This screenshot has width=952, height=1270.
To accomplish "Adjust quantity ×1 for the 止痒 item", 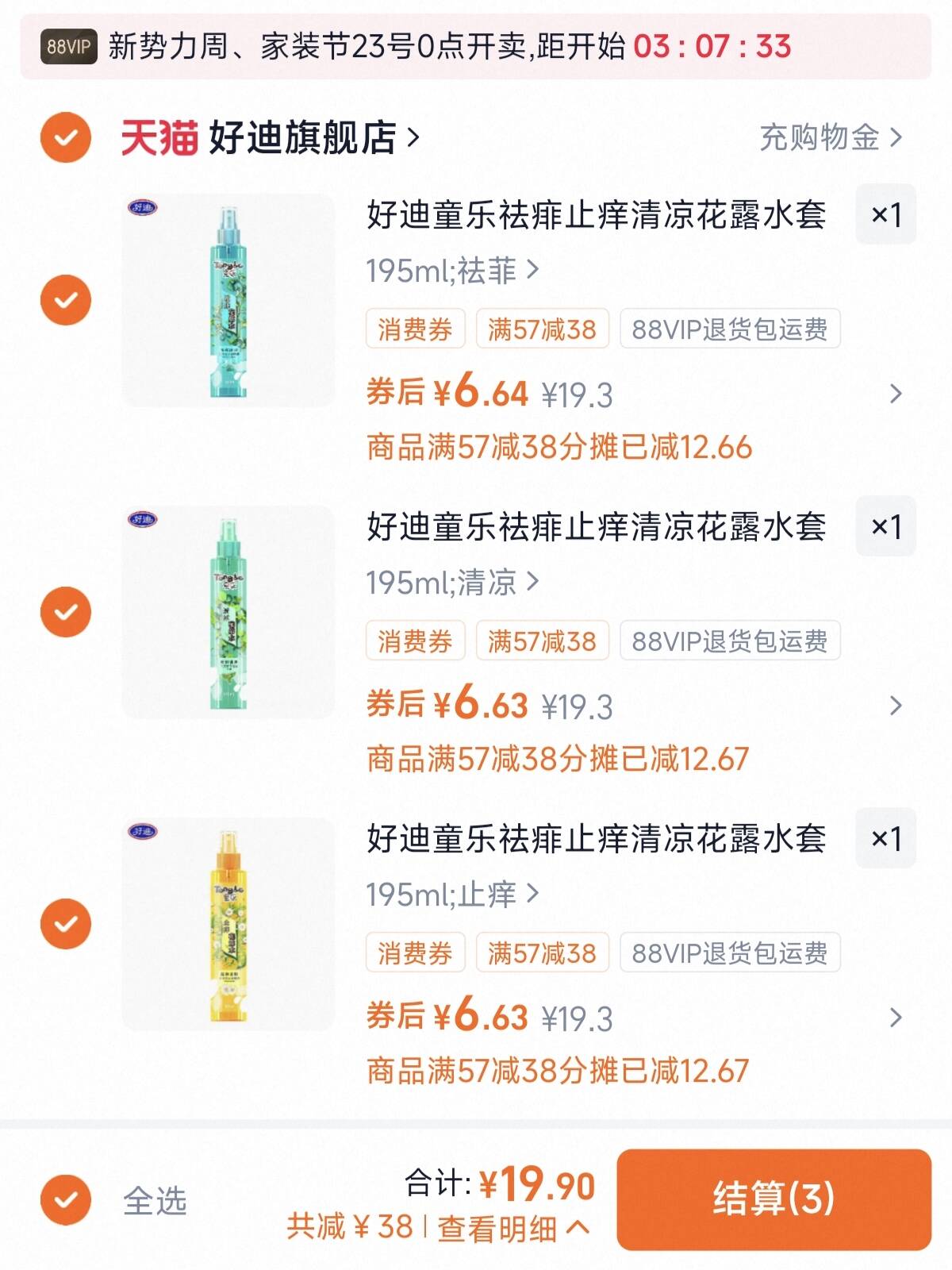I will coord(885,838).
